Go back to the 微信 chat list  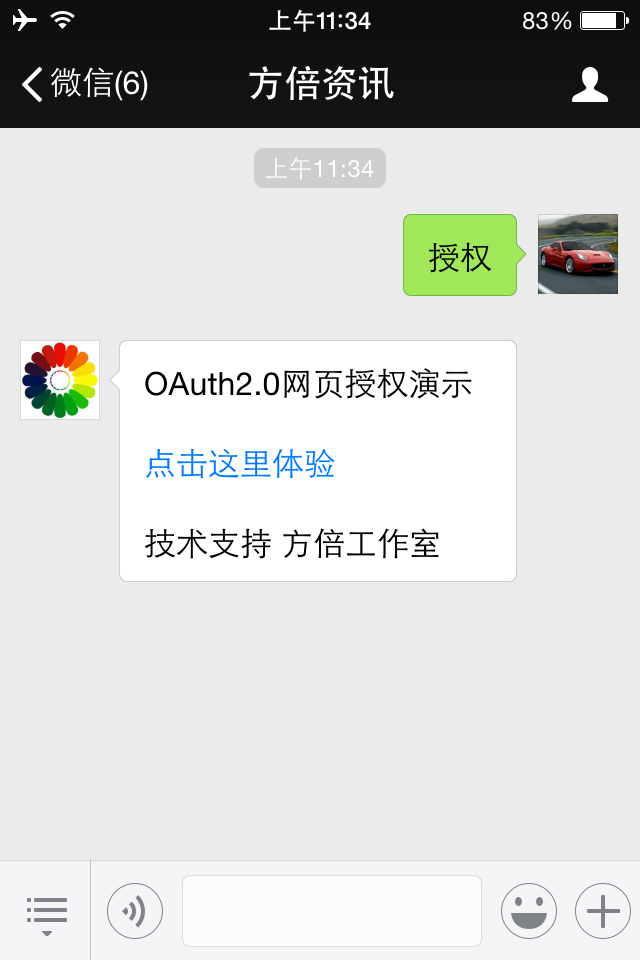[85, 84]
